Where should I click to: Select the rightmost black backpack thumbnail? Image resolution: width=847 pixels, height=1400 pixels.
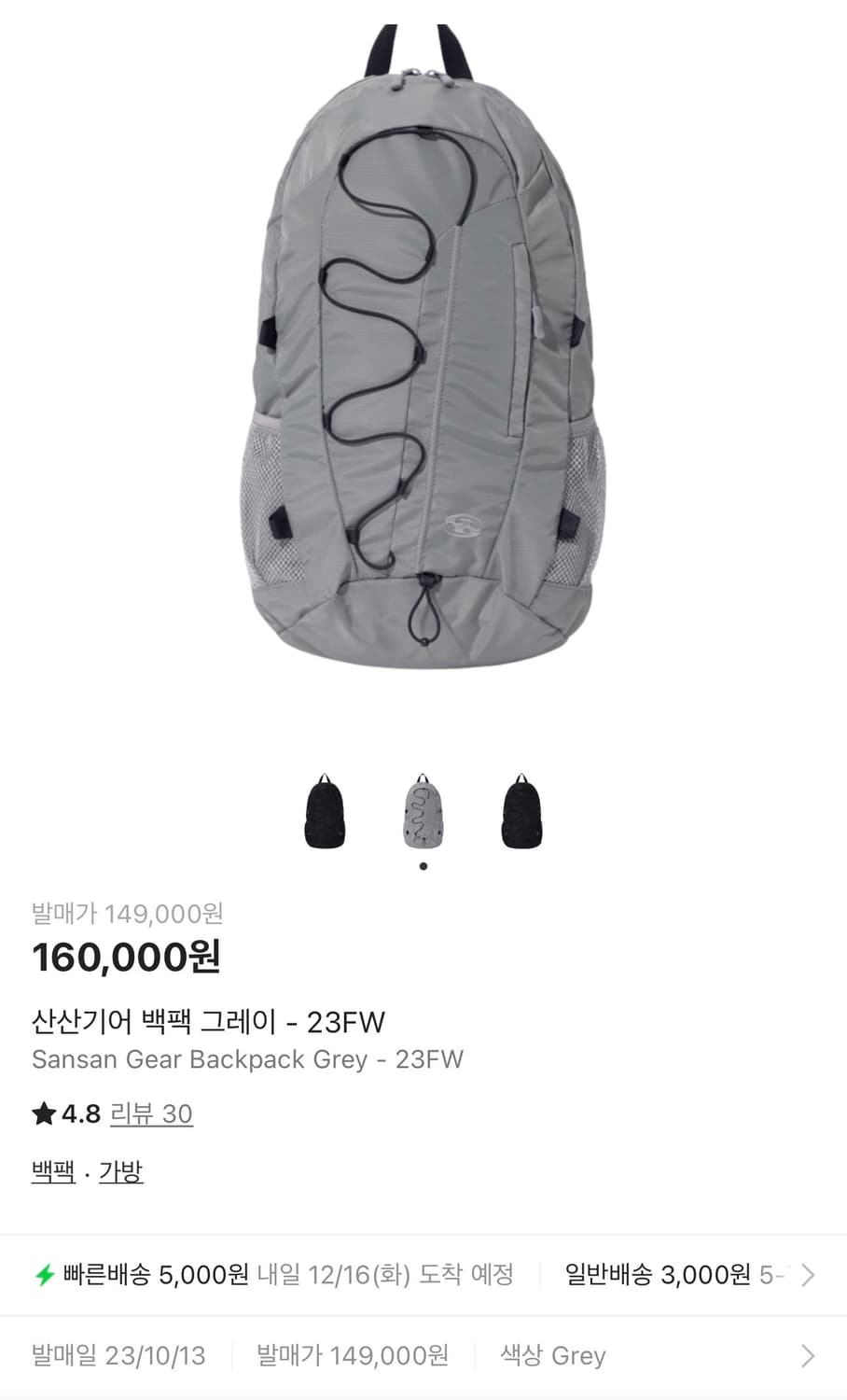[x=521, y=811]
